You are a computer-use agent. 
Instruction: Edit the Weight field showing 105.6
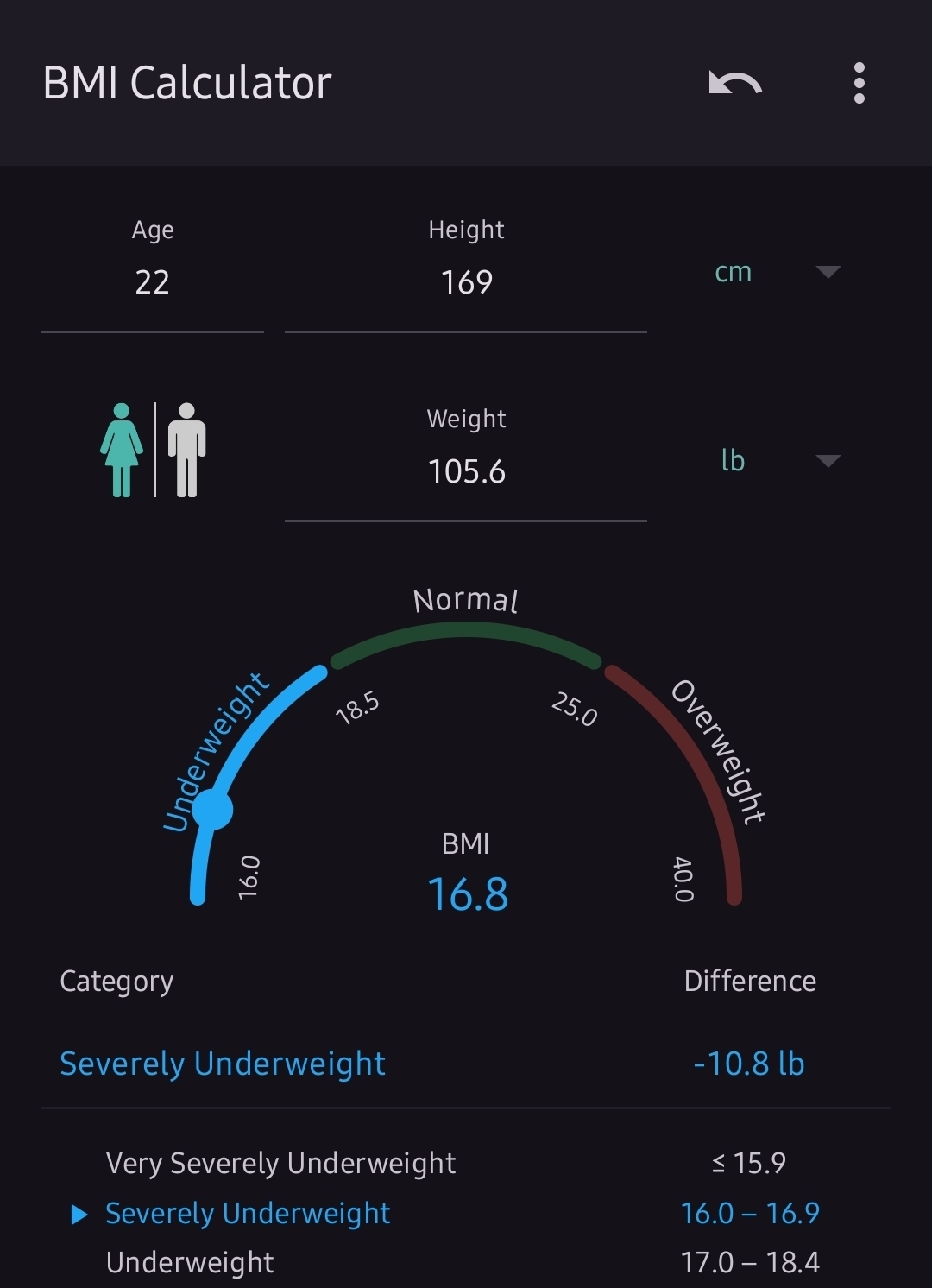click(x=466, y=471)
